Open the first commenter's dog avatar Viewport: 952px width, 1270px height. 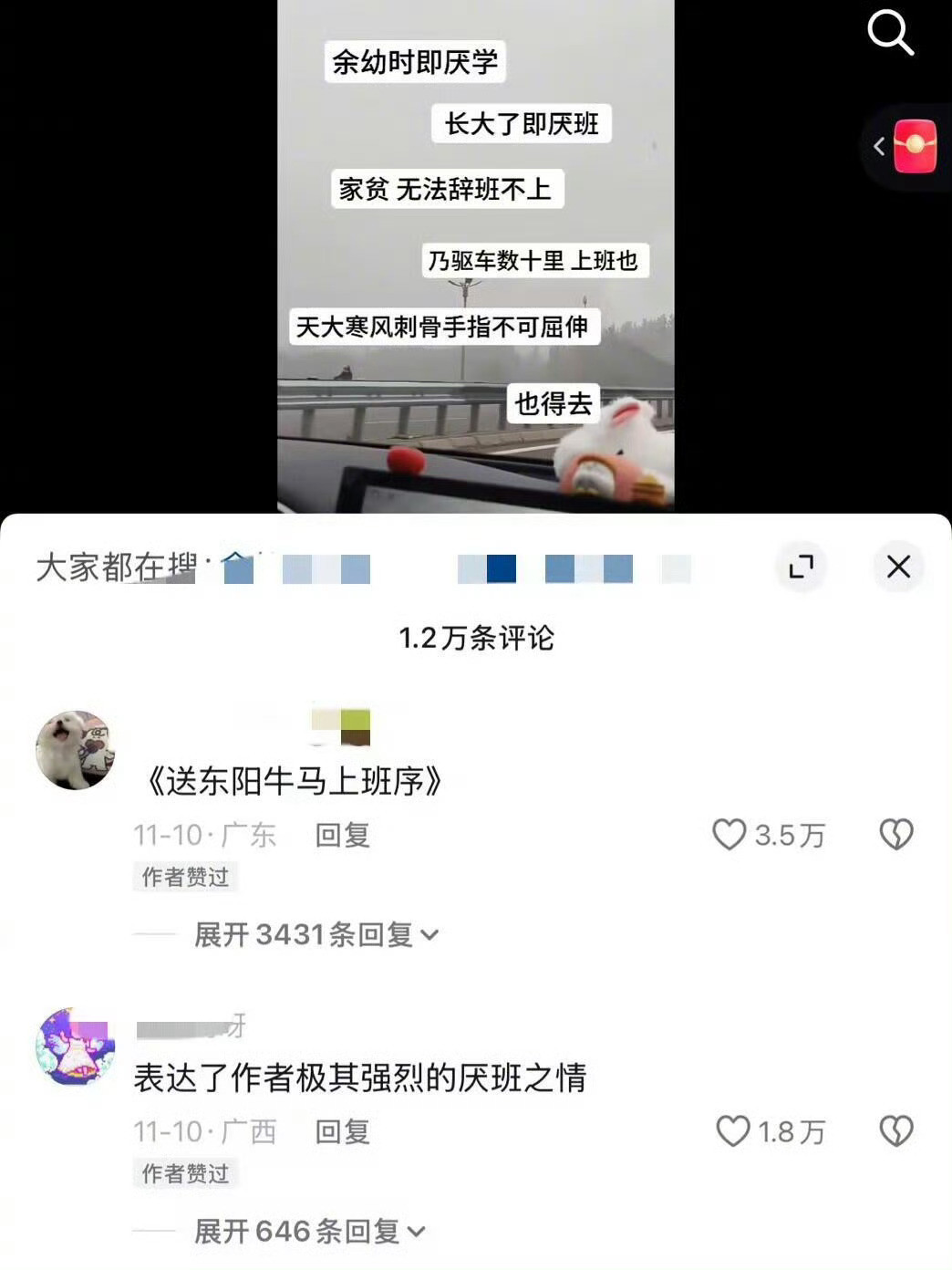[75, 751]
